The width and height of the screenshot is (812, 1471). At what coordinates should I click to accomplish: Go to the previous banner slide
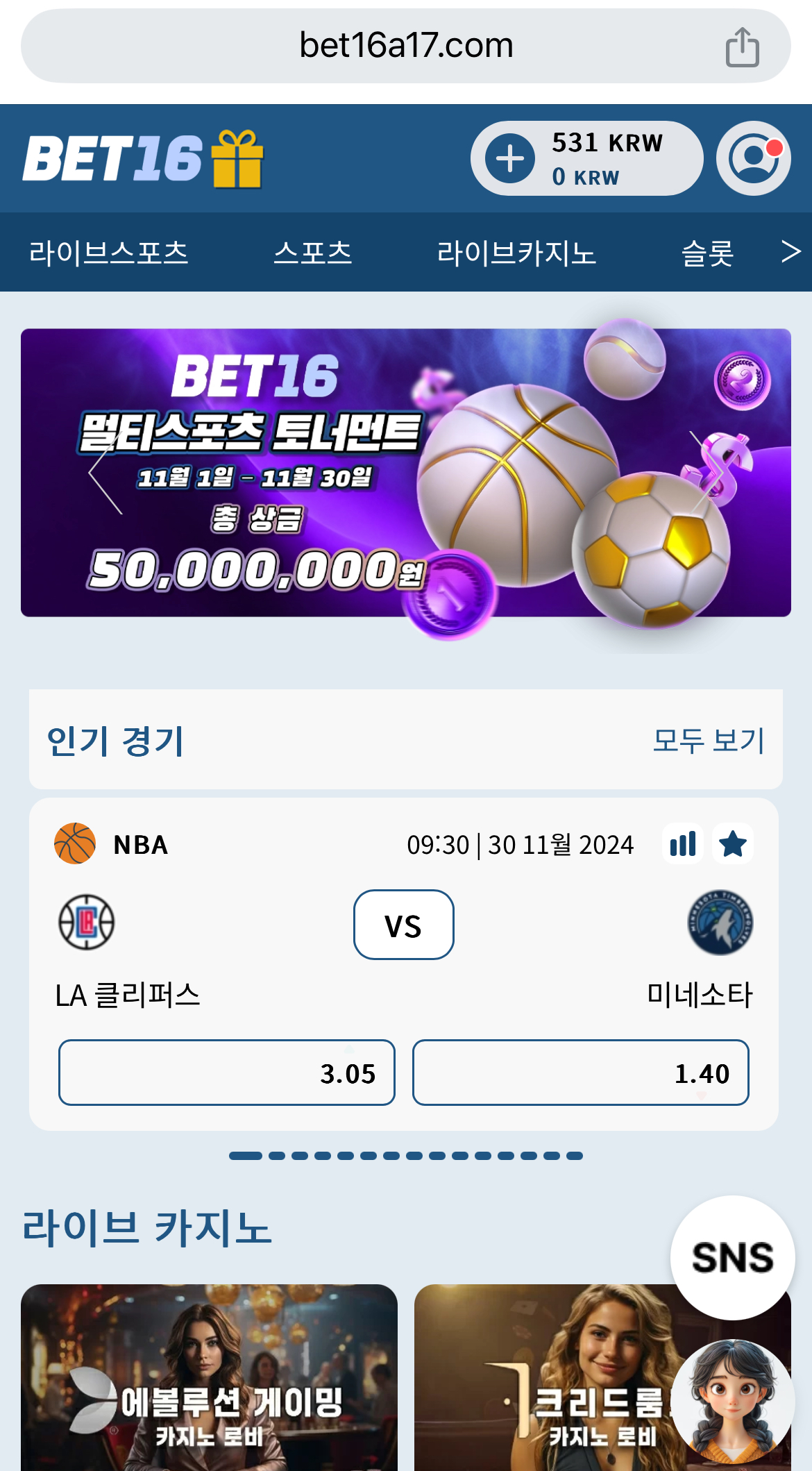click(x=105, y=472)
